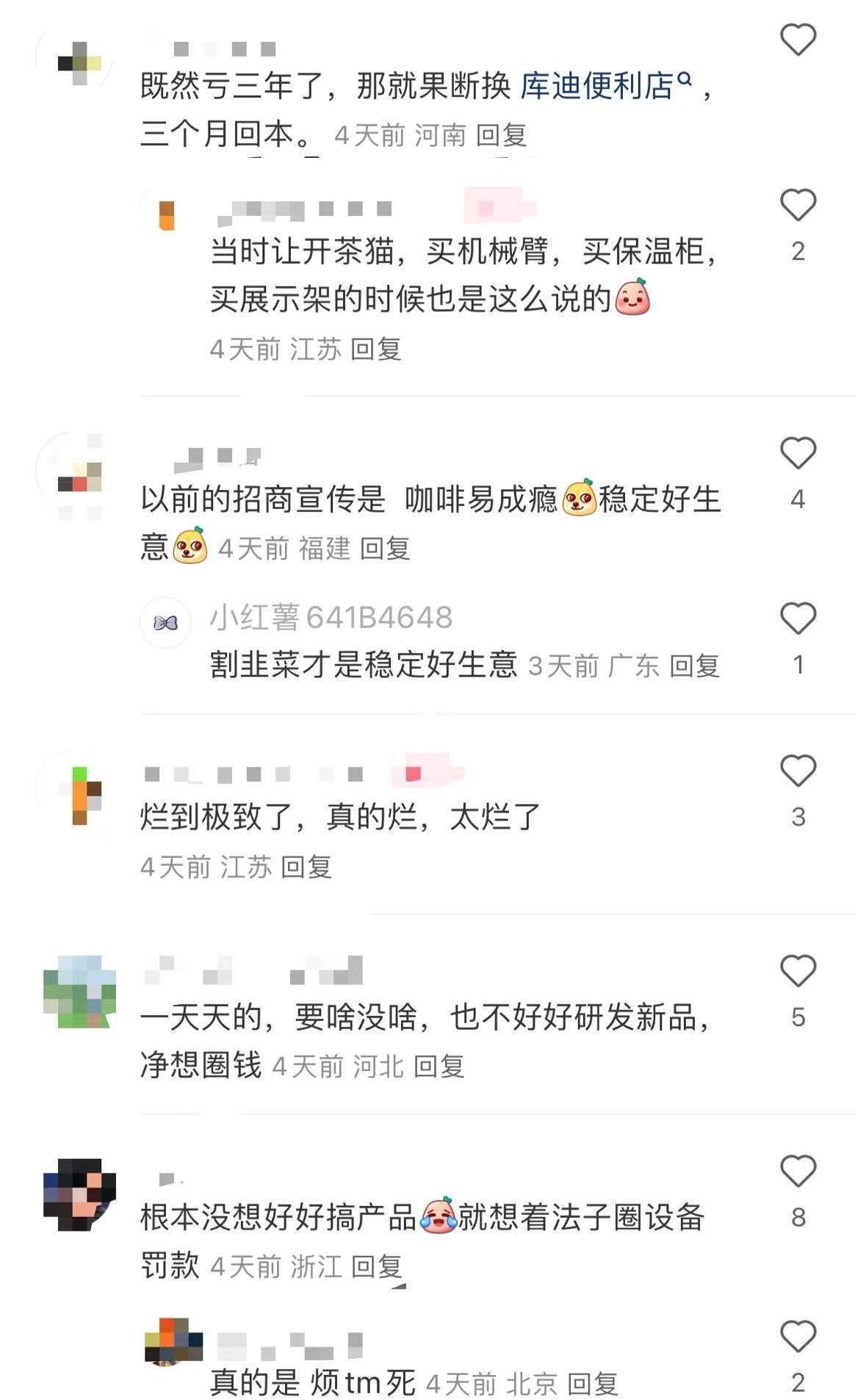Like the comment about 圈设备罚款
This screenshot has height=1400, width=855.
coord(798,1171)
